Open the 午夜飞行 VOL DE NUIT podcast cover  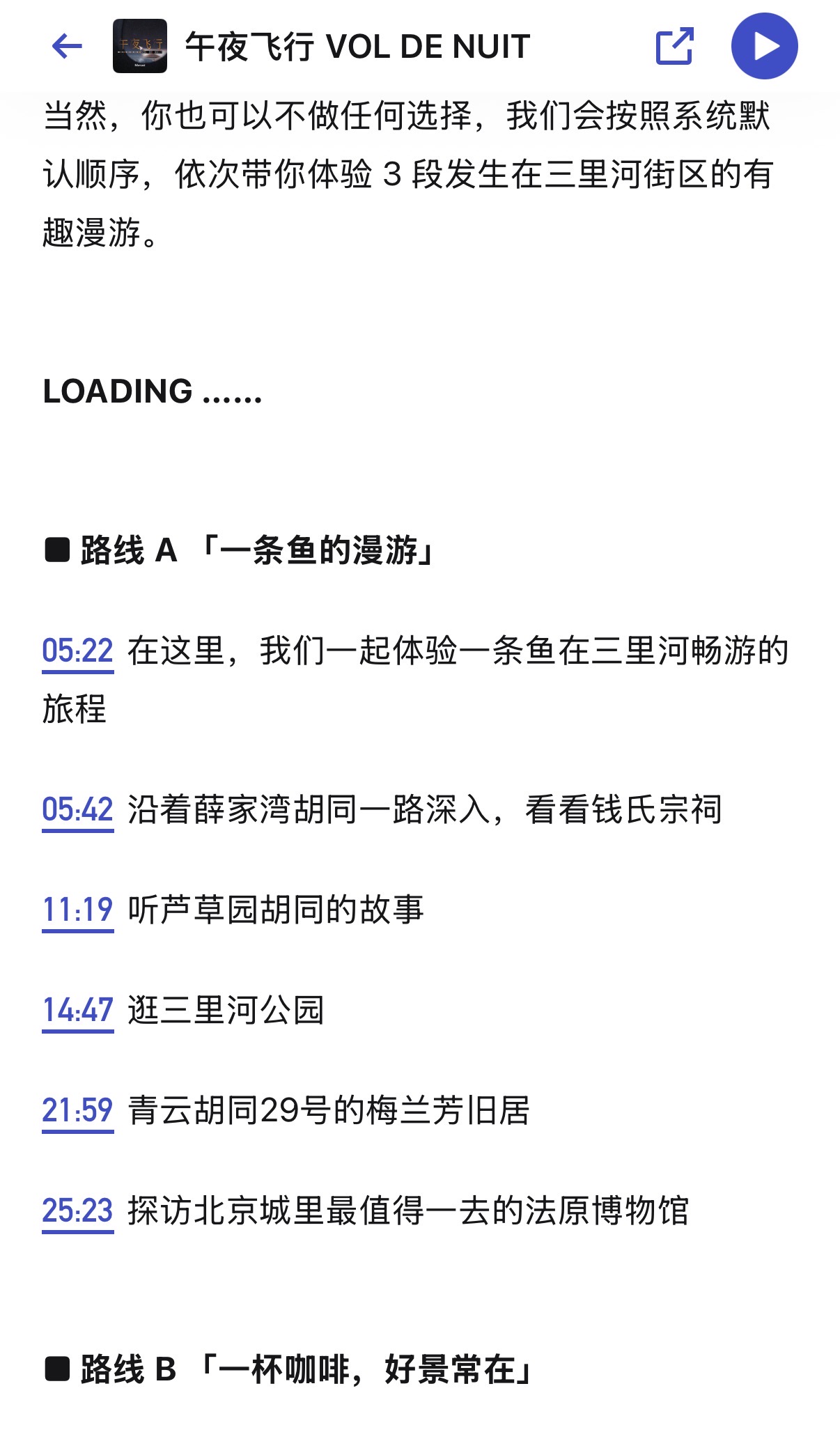point(140,46)
